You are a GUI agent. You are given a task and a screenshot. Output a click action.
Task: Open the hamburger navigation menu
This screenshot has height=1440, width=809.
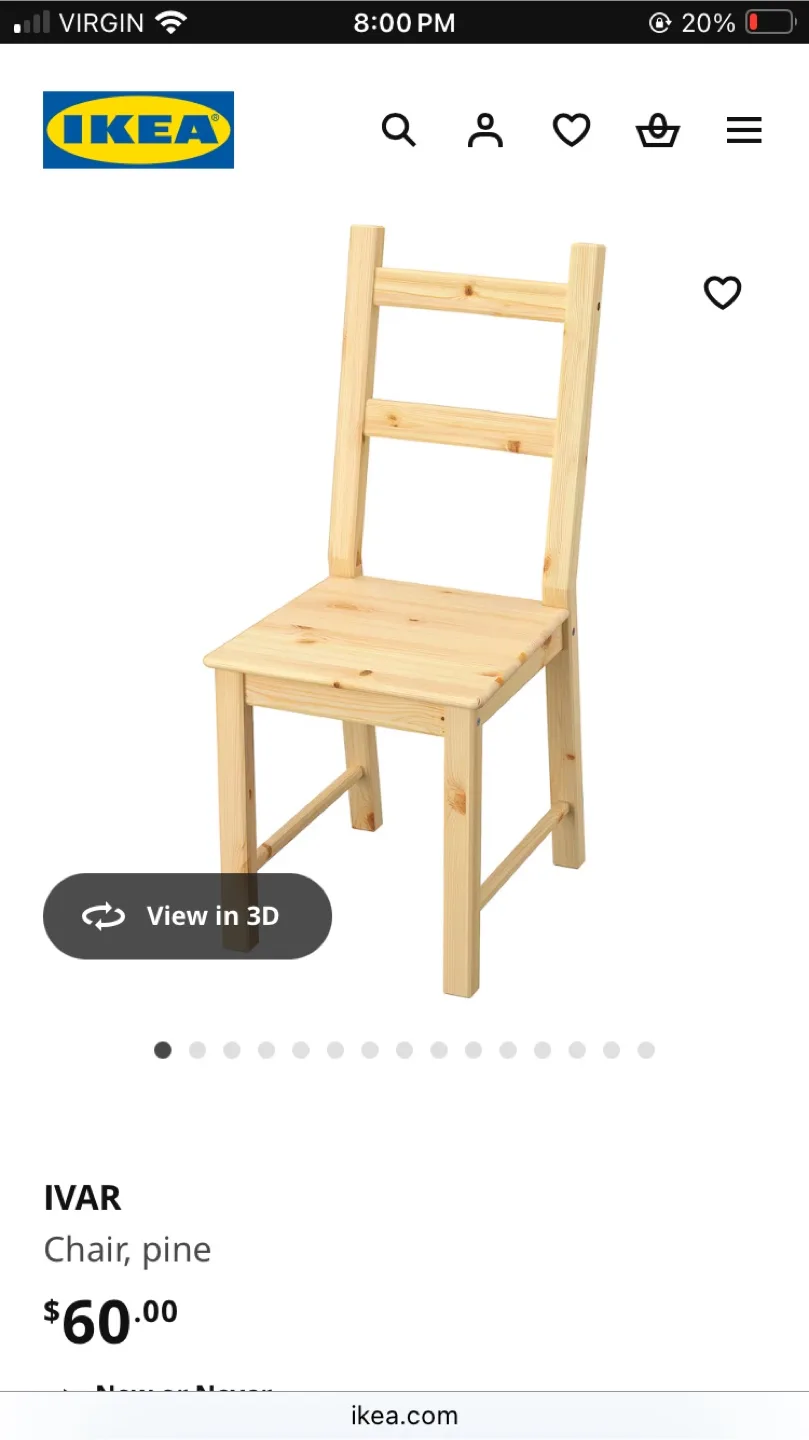744,129
